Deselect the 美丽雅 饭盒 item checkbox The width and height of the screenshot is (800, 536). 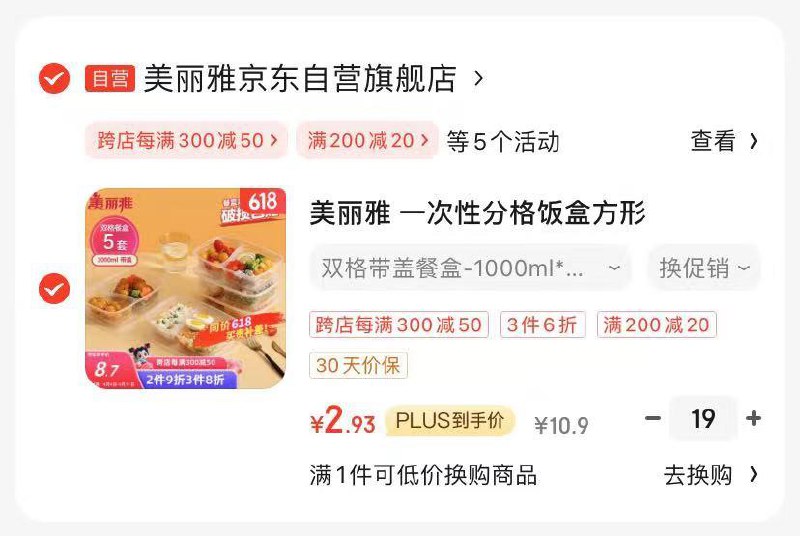click(54, 289)
